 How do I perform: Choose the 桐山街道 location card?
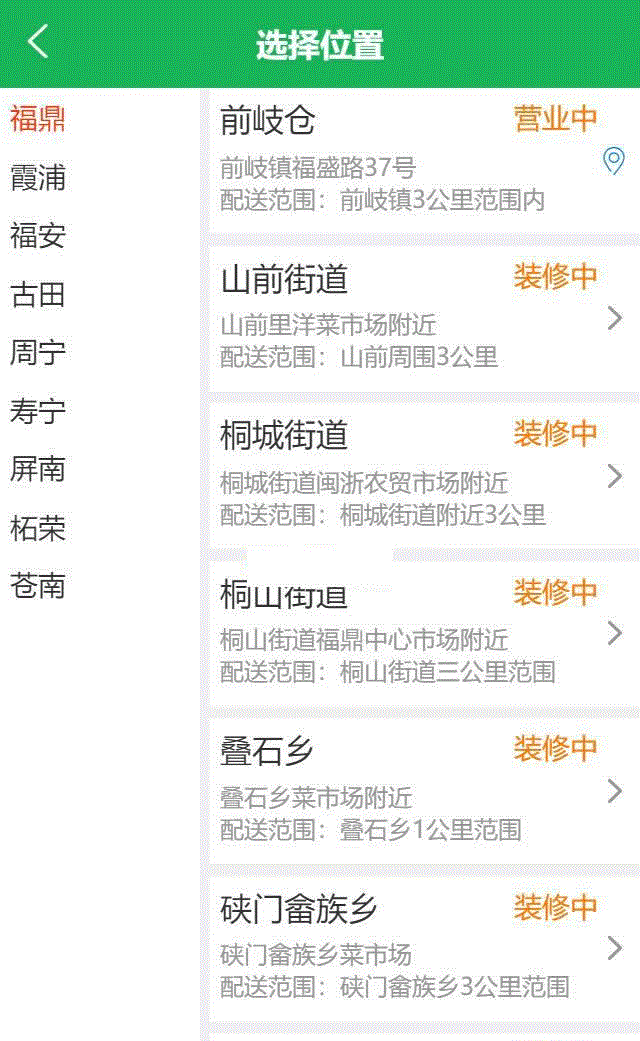(x=420, y=632)
